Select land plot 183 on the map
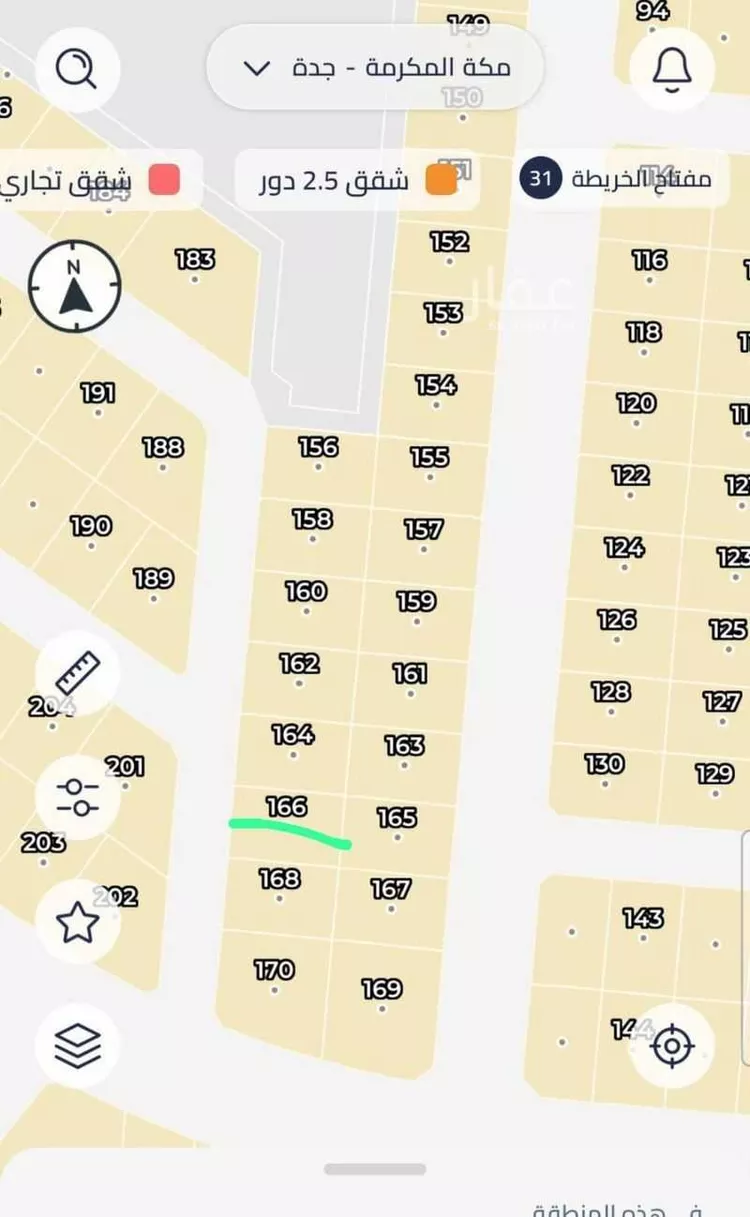The height and width of the screenshot is (1217, 750). point(195,263)
